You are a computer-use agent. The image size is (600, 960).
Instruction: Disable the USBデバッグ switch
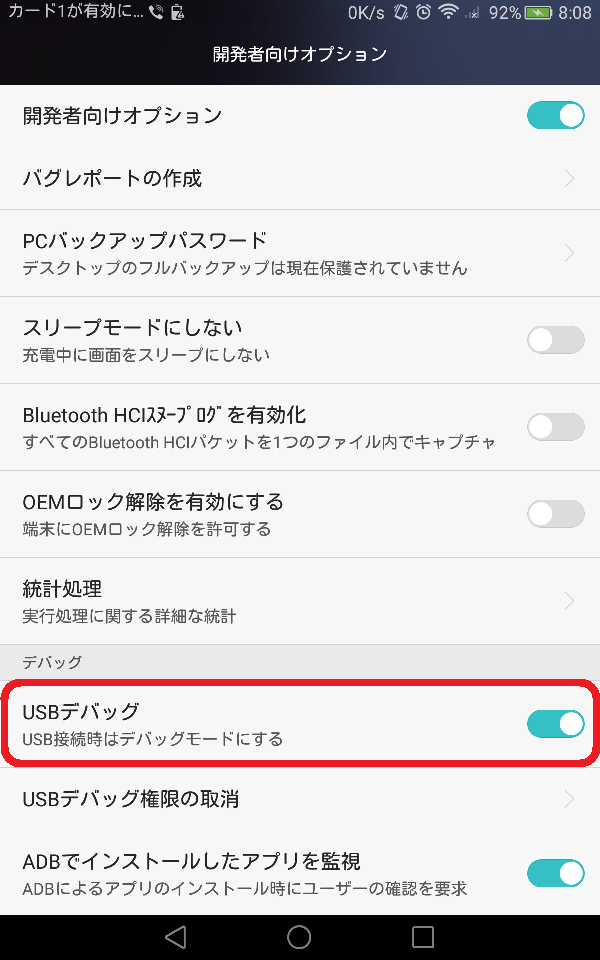click(x=555, y=724)
